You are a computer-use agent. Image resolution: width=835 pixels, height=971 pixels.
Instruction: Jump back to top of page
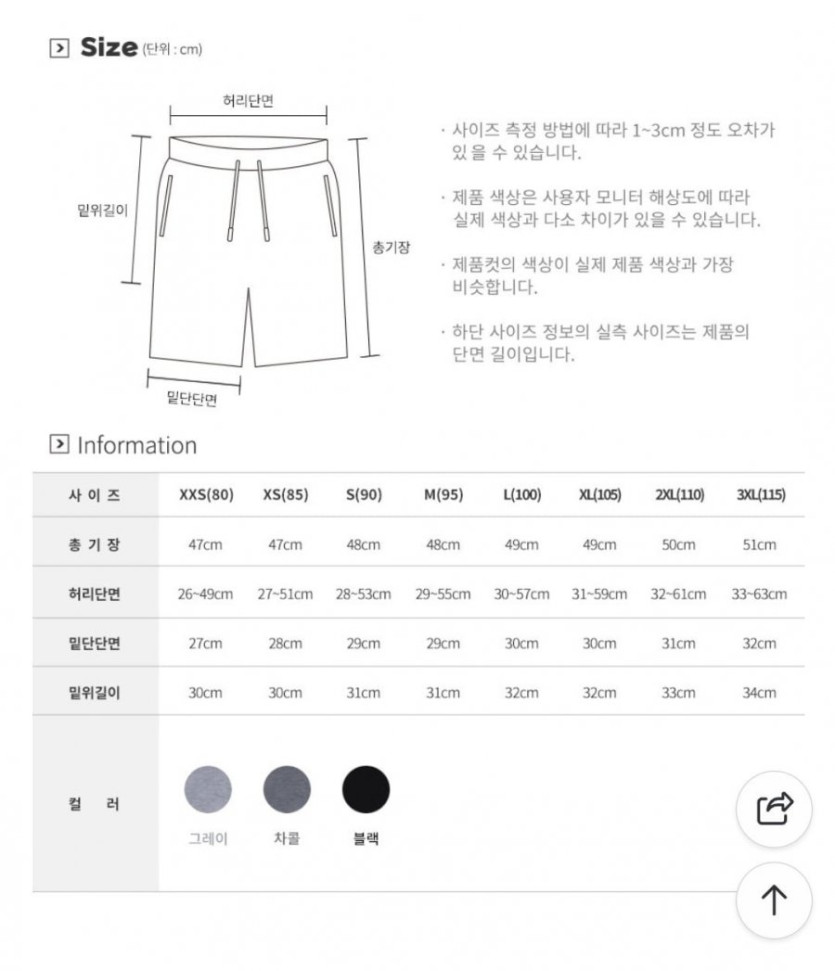[774, 899]
